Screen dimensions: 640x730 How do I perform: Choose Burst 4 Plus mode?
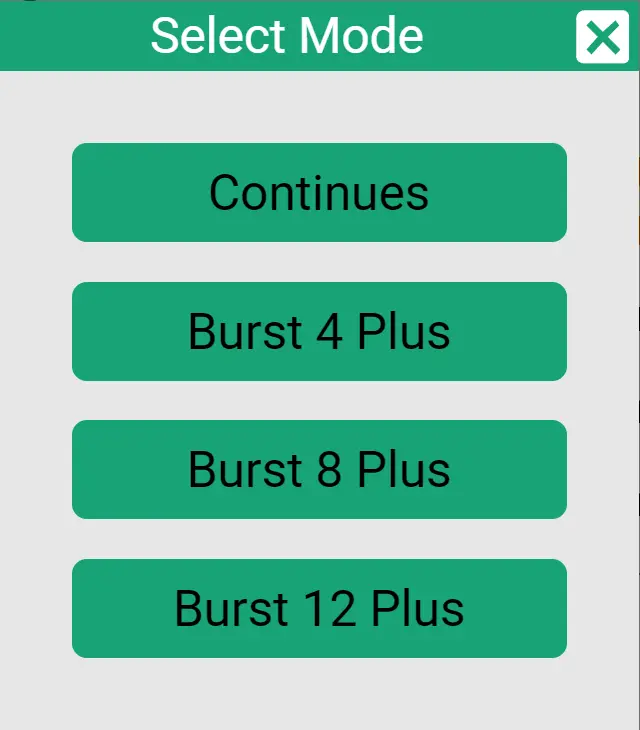(x=319, y=331)
